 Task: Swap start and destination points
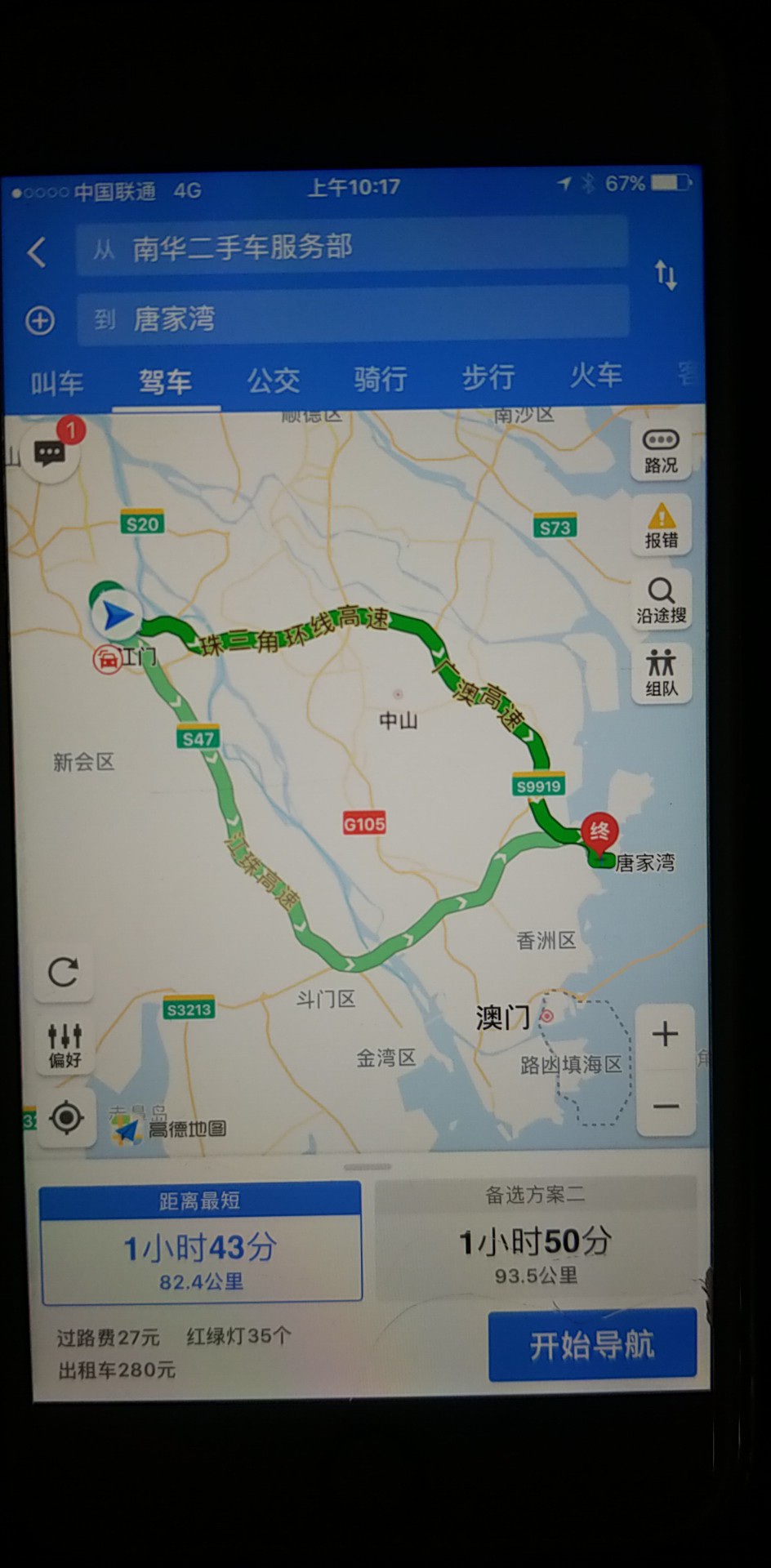(666, 275)
